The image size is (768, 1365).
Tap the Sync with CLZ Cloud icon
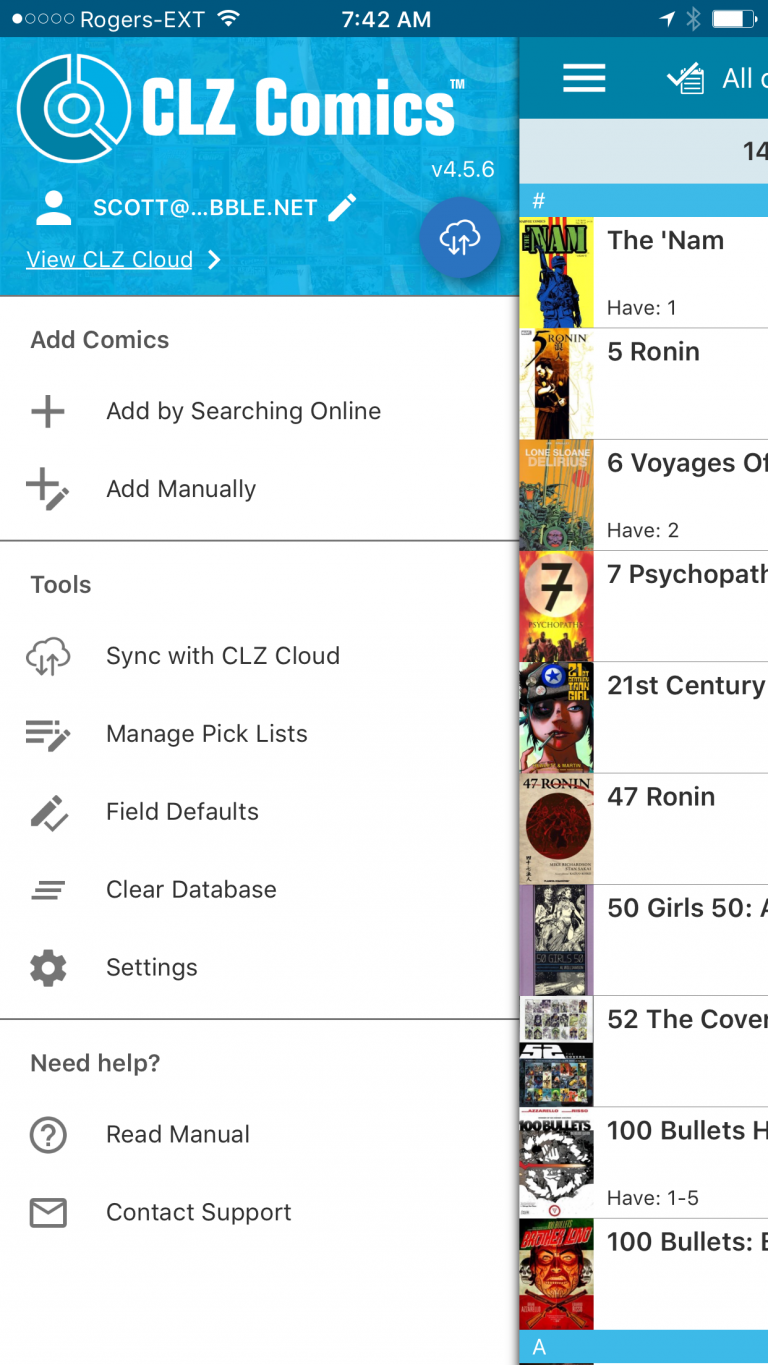[x=48, y=655]
